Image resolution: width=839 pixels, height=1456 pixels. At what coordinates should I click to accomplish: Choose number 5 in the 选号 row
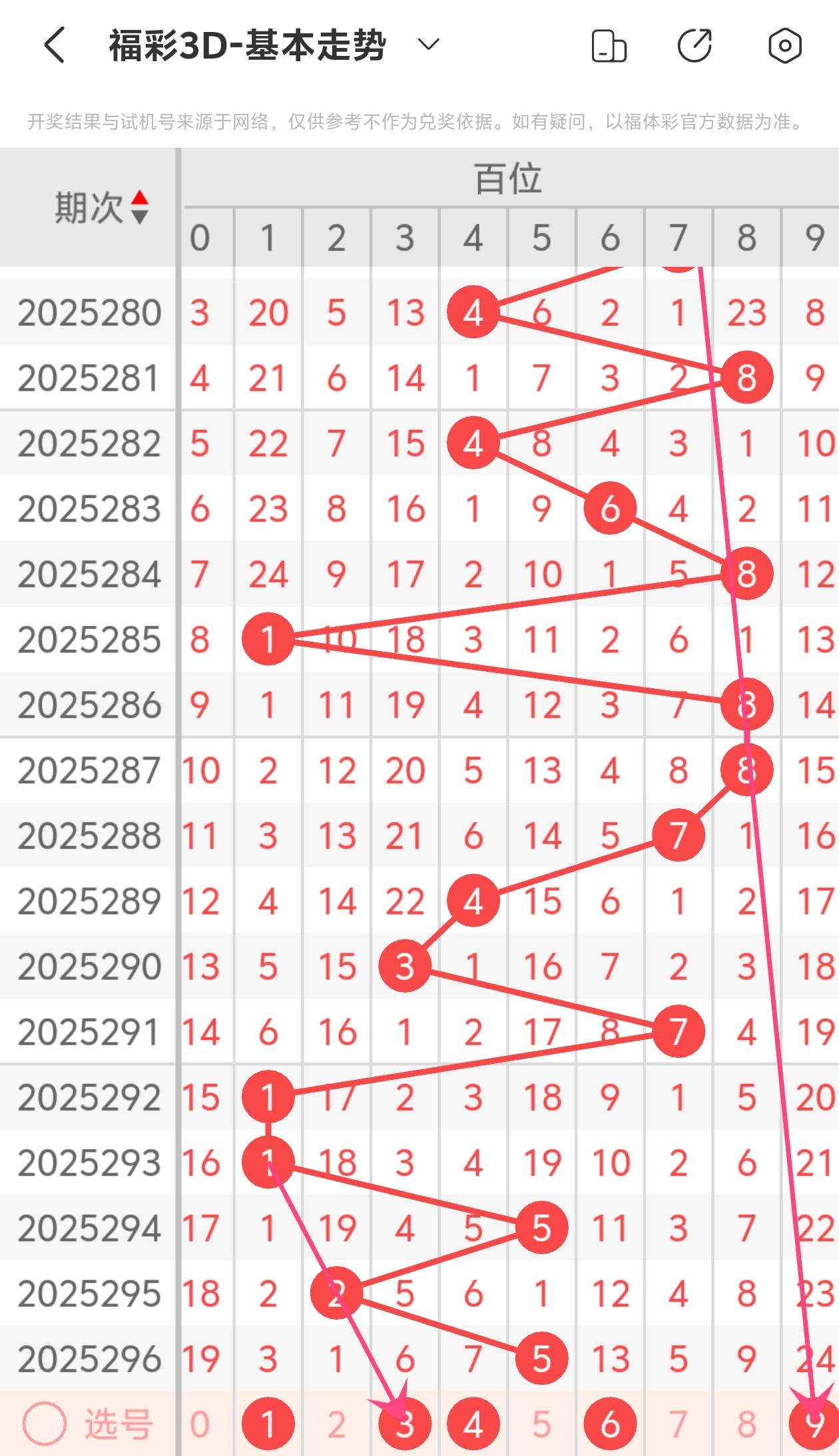coord(541,1424)
